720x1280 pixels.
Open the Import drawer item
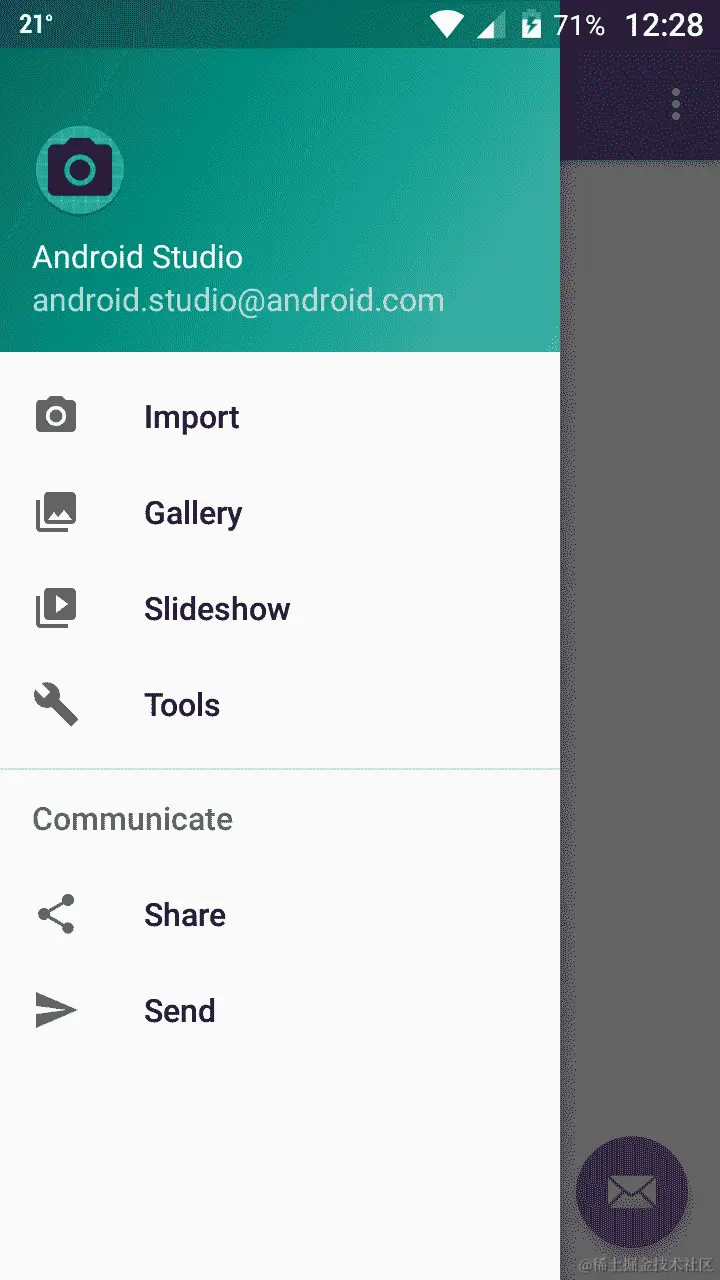190,416
